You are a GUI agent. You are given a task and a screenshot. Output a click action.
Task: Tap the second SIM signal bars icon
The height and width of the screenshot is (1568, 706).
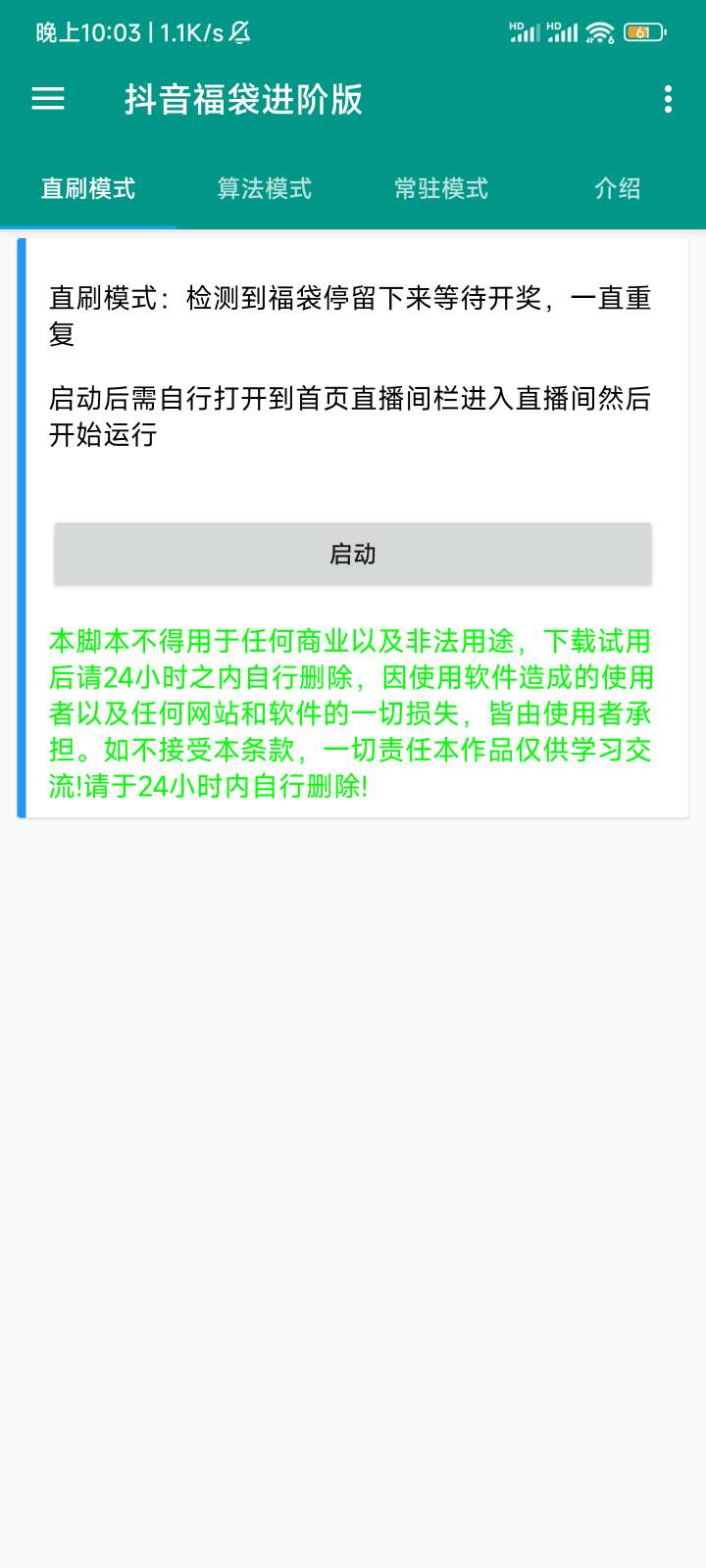click(x=565, y=32)
